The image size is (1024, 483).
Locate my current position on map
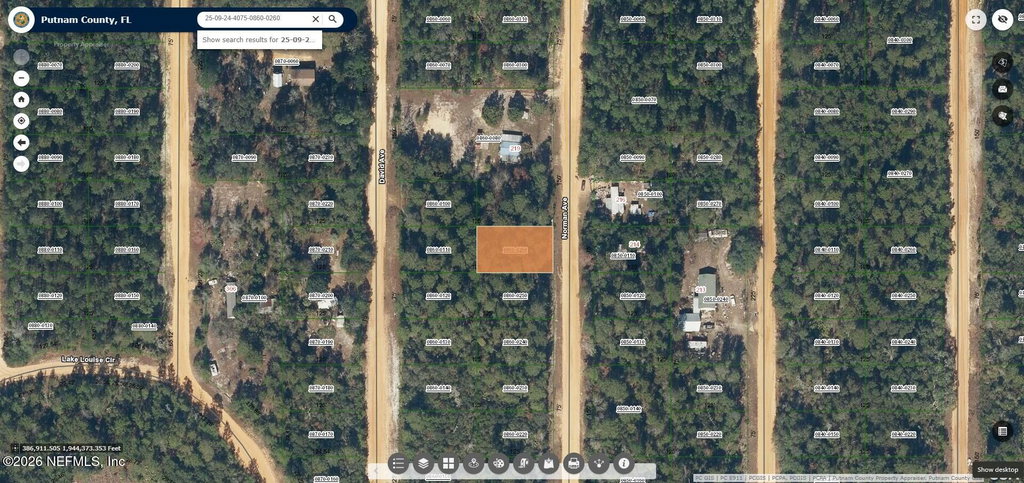point(21,121)
